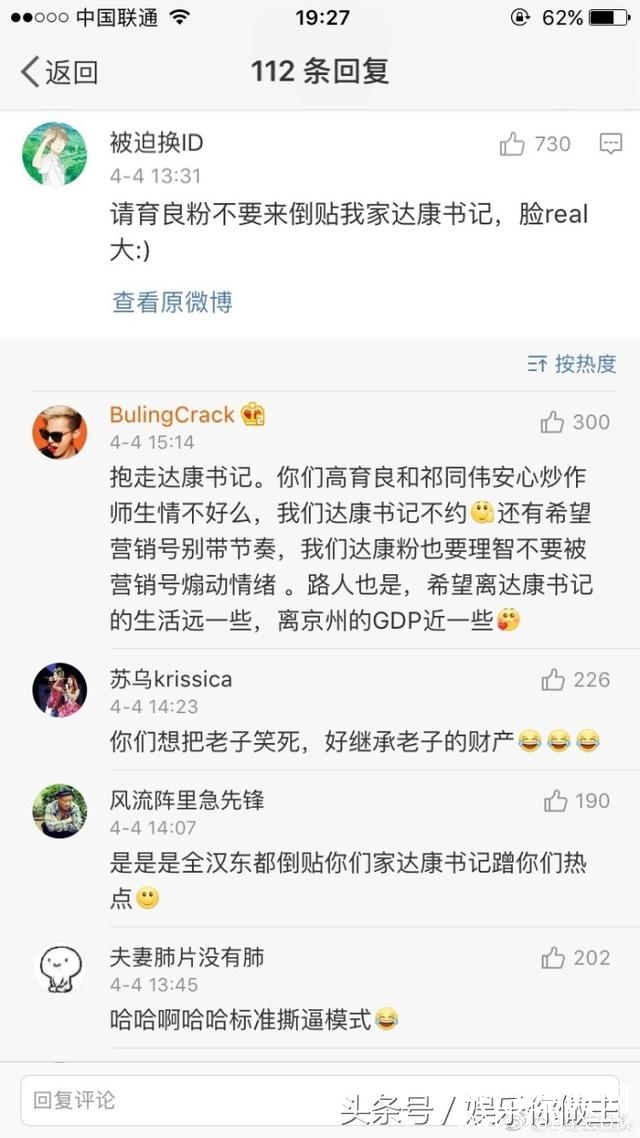Like BulingCrack's reply
The image size is (640, 1138).
553,423
